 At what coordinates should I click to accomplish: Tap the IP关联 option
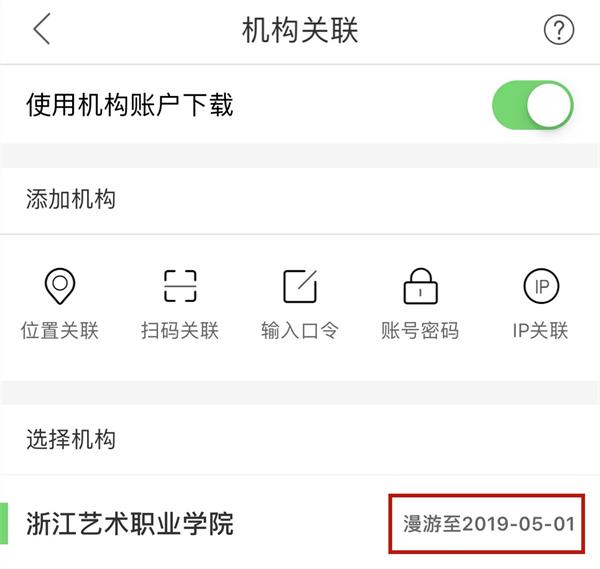click(540, 303)
